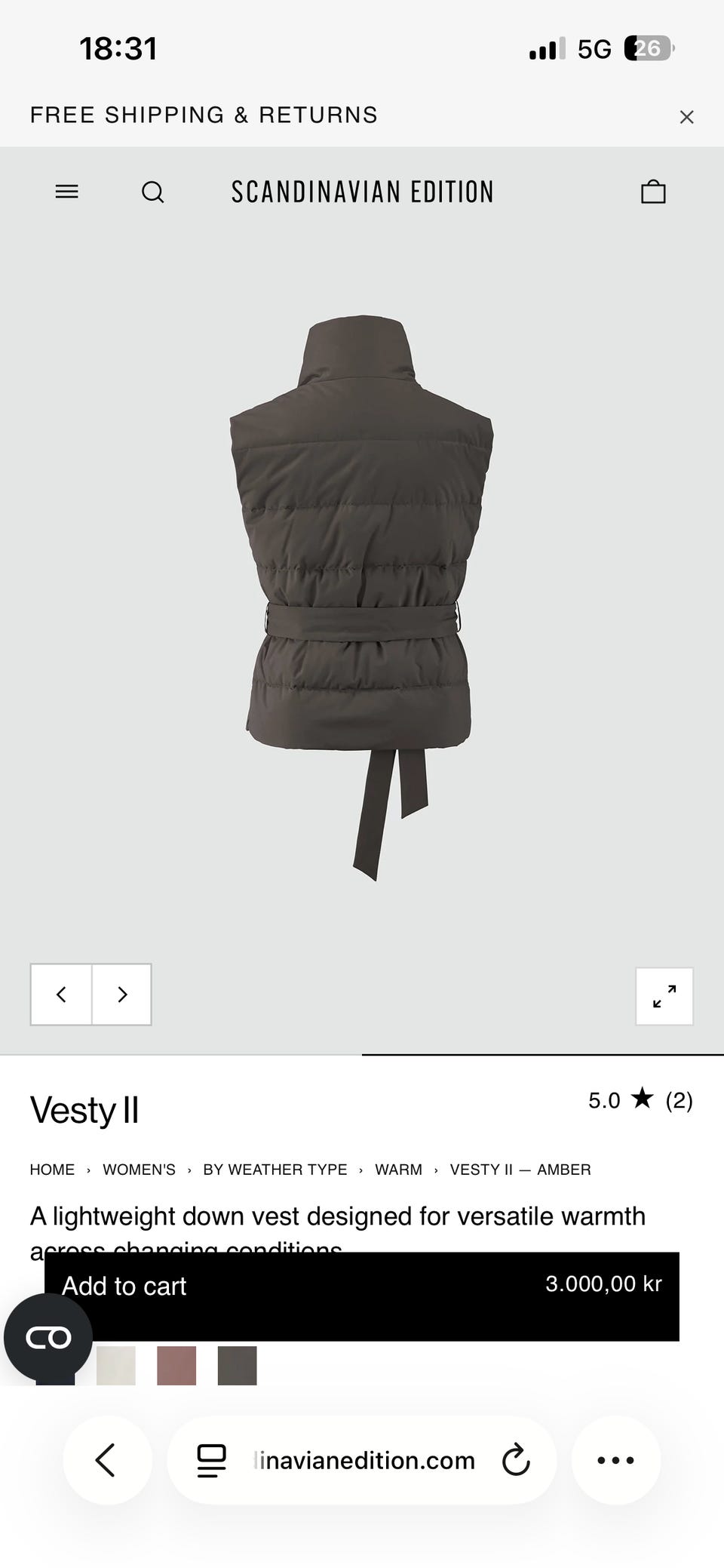Open the hamburger menu
This screenshot has width=724, height=1568.
click(67, 192)
